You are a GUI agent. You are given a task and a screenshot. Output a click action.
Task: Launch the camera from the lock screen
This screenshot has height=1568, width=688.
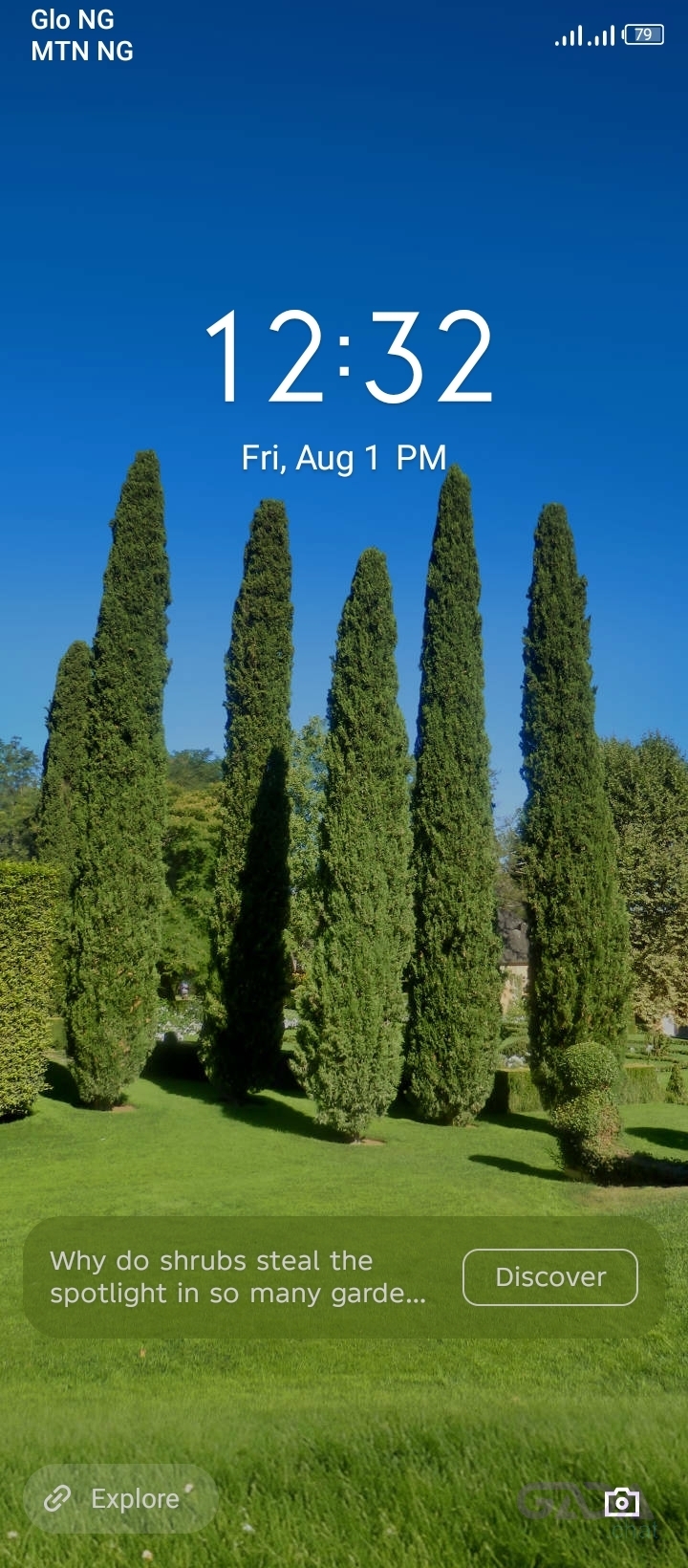click(621, 1502)
